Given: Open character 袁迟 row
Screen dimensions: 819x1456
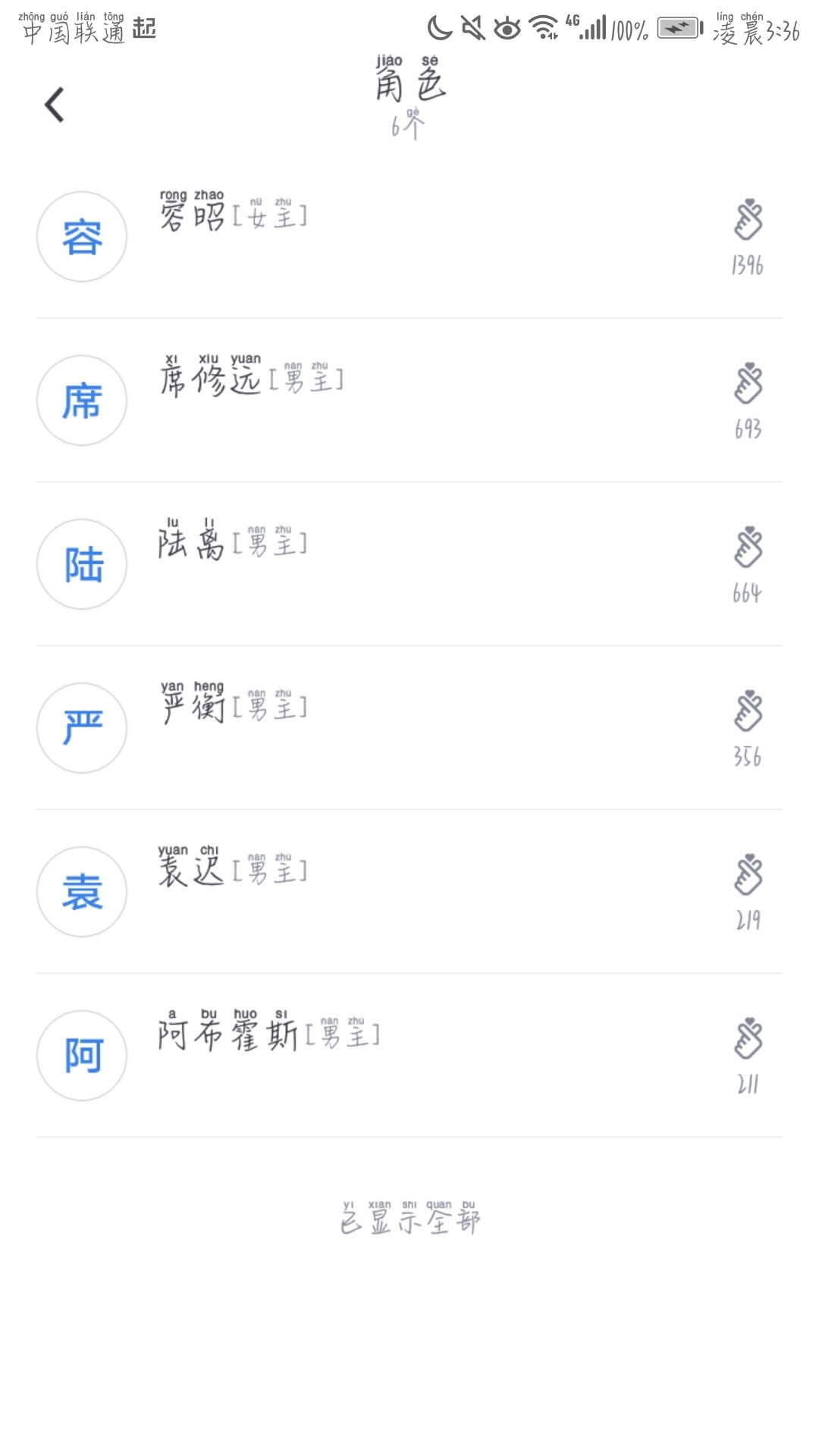Looking at the screenshot, I should [x=379, y=892].
